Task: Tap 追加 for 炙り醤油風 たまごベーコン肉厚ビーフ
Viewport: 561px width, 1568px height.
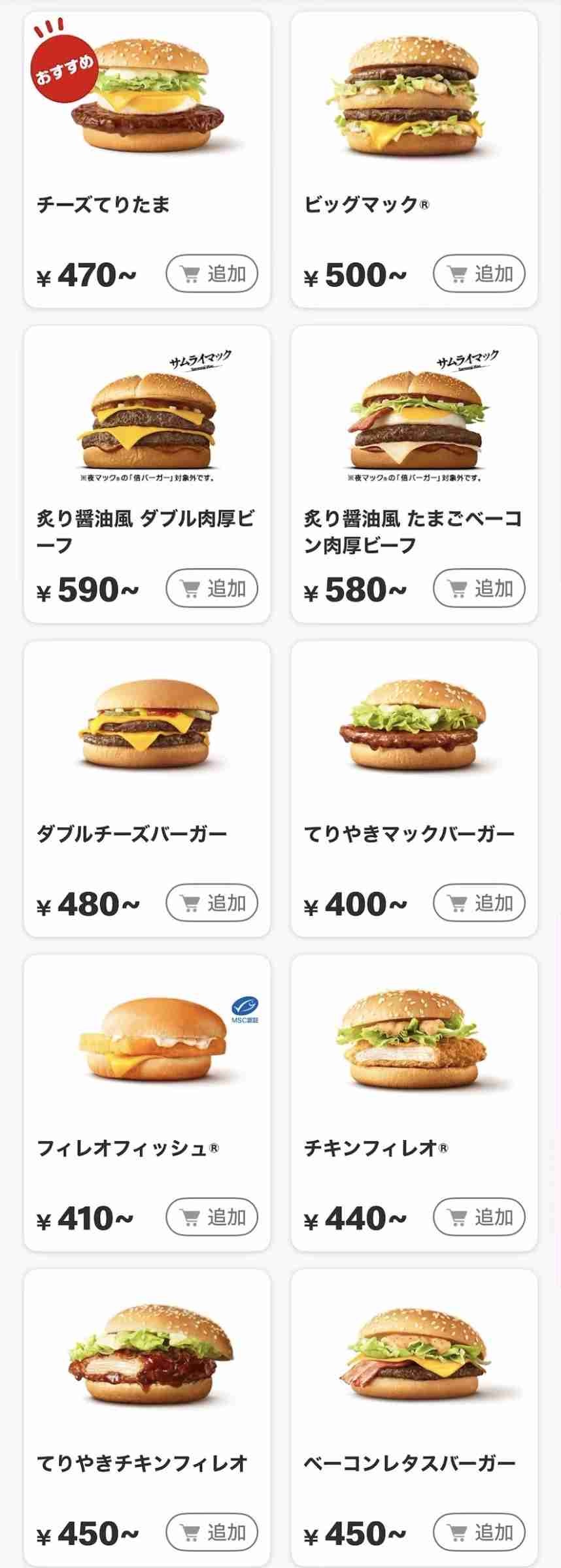Action: (479, 589)
